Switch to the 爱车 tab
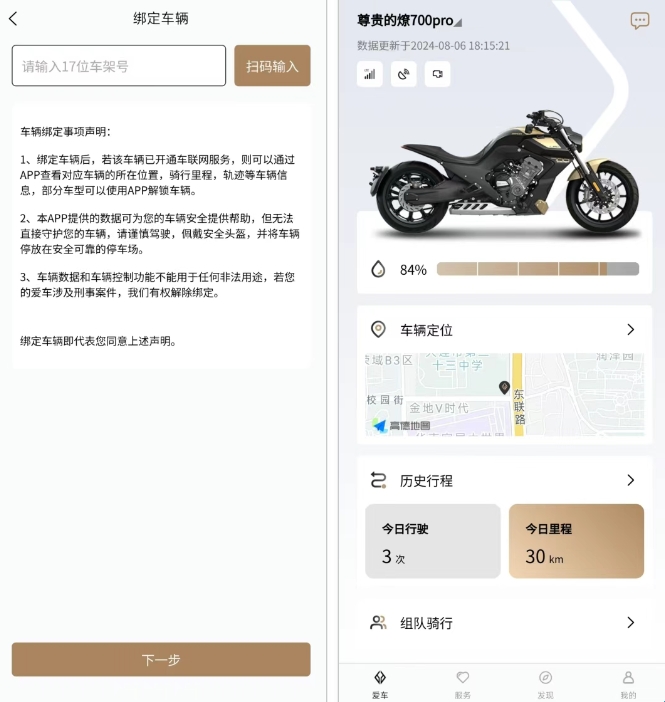The image size is (665, 702). point(380,684)
